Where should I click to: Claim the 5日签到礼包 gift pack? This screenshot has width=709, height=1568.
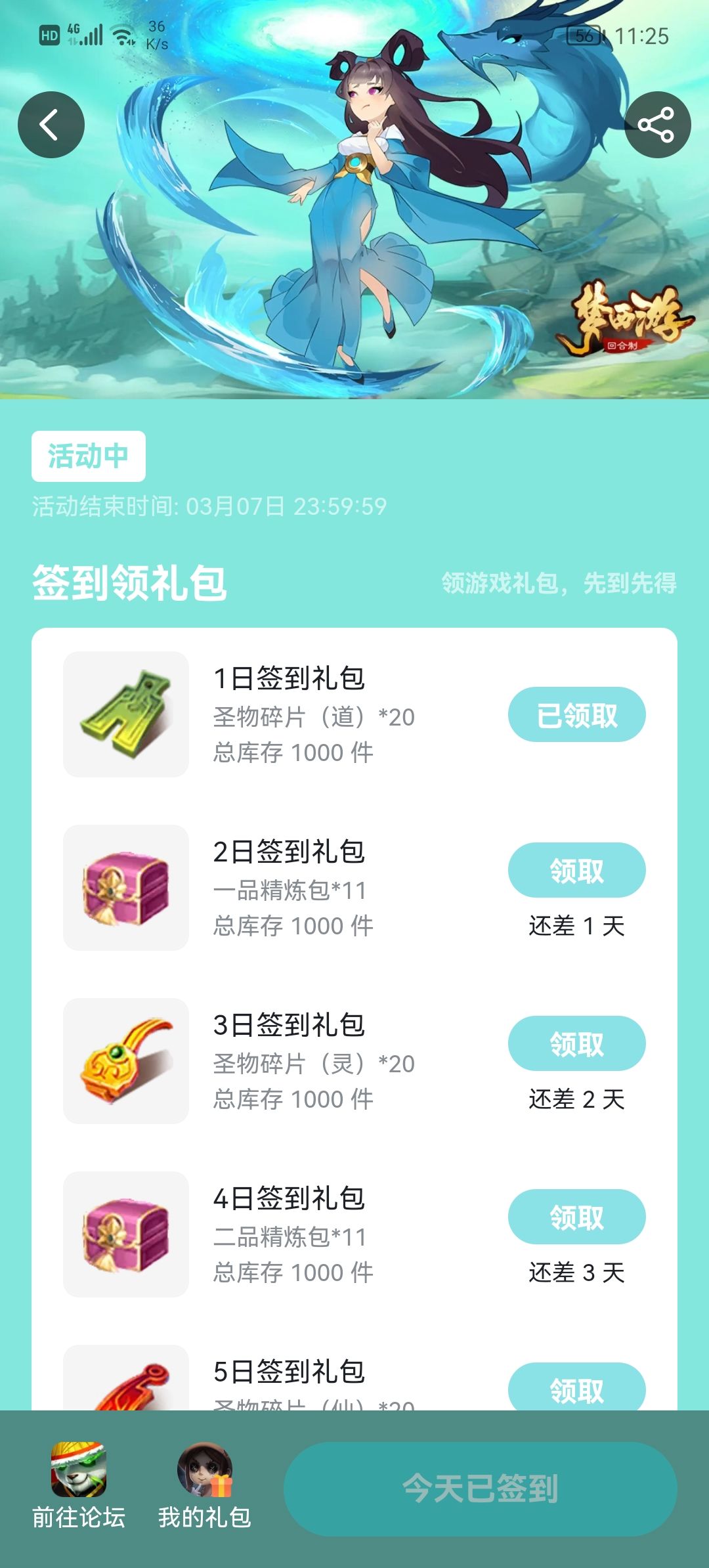click(x=577, y=1387)
